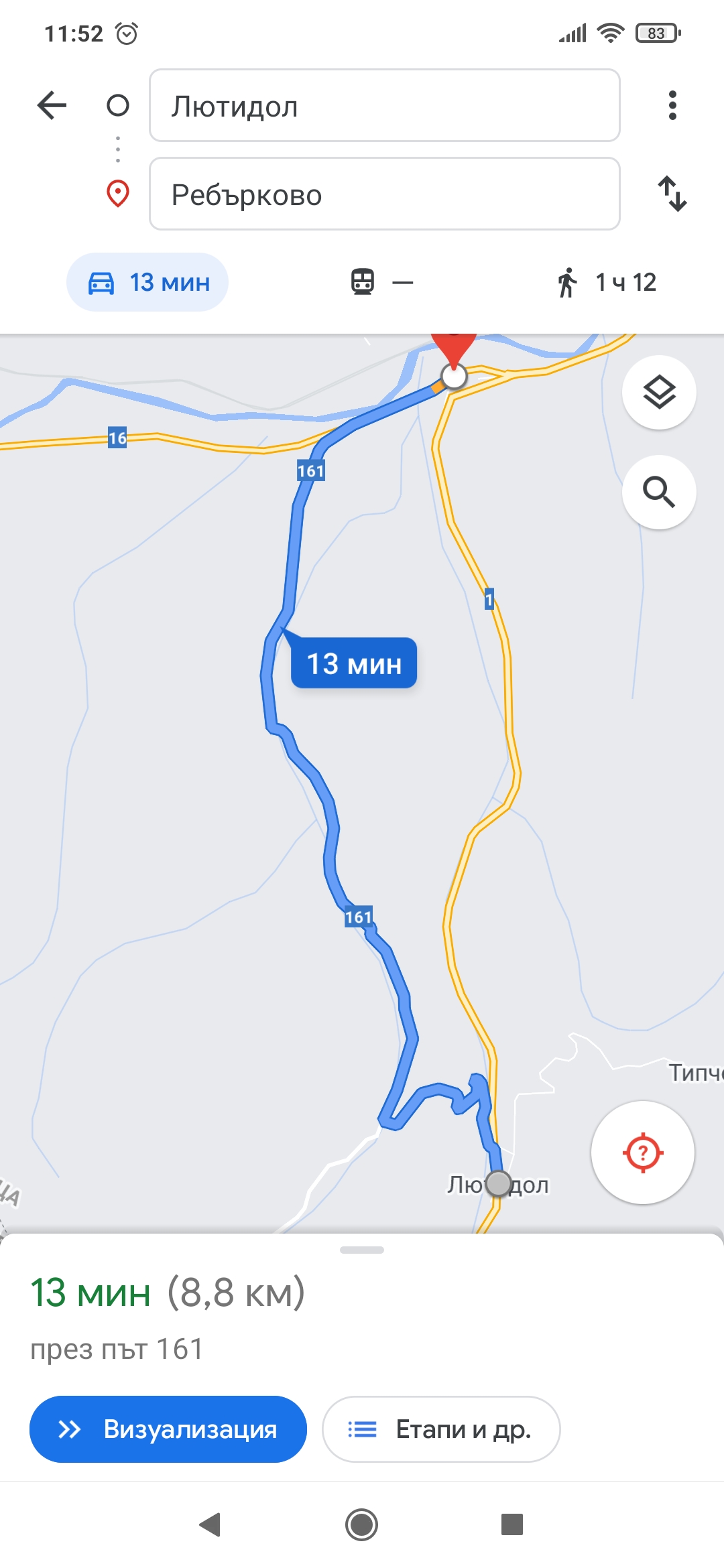Start the Визуализация route preview
The width and height of the screenshot is (724, 1568).
tap(168, 1429)
